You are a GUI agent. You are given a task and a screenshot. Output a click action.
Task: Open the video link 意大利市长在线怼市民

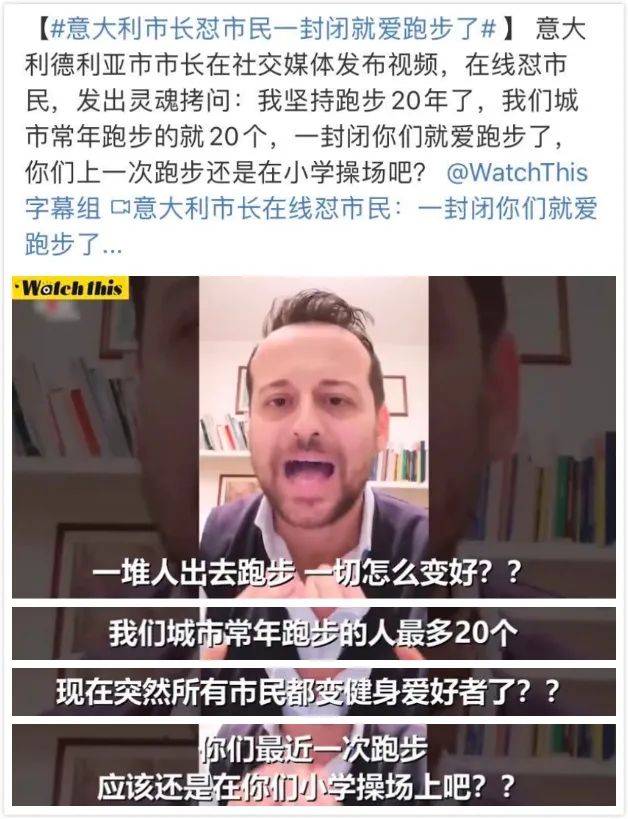360,208
